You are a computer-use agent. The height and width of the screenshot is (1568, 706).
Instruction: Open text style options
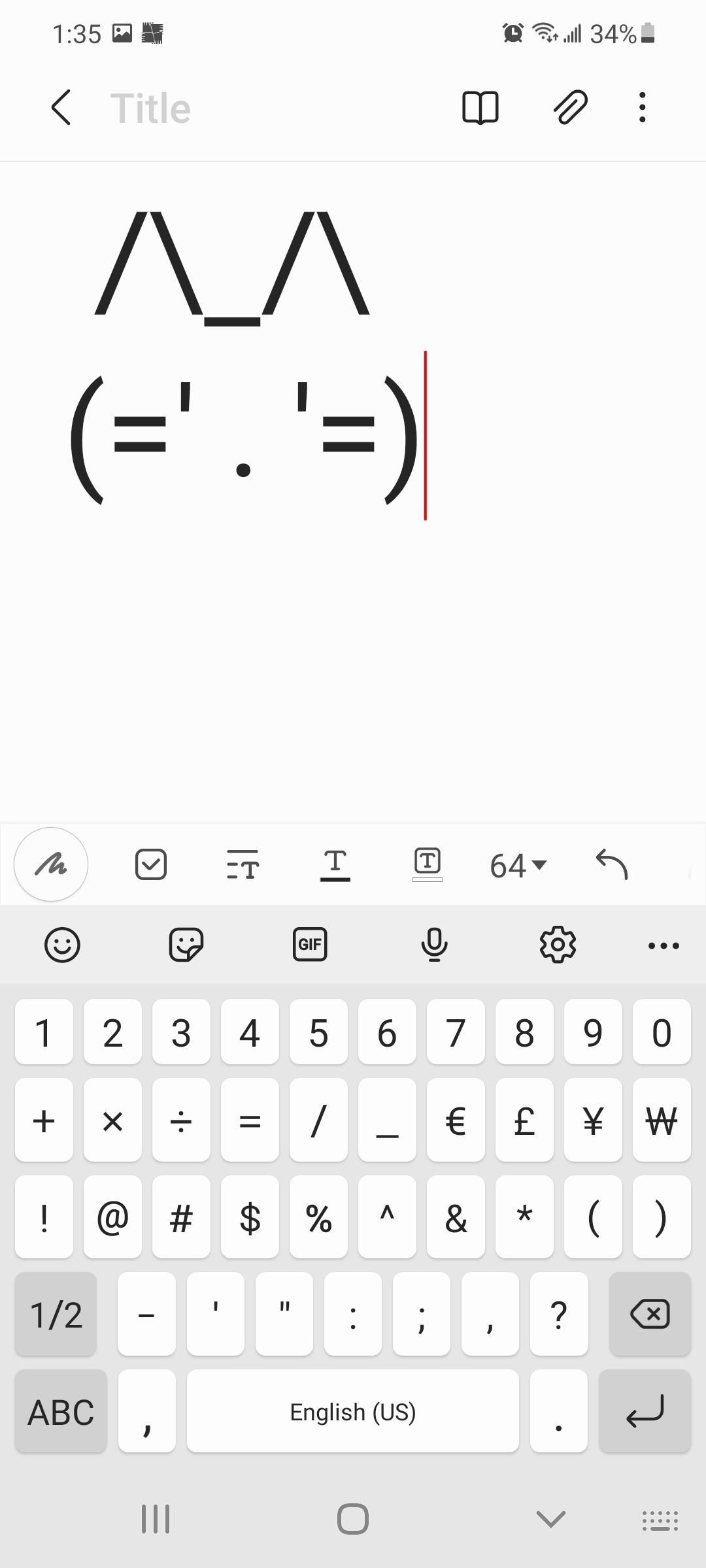[243, 864]
